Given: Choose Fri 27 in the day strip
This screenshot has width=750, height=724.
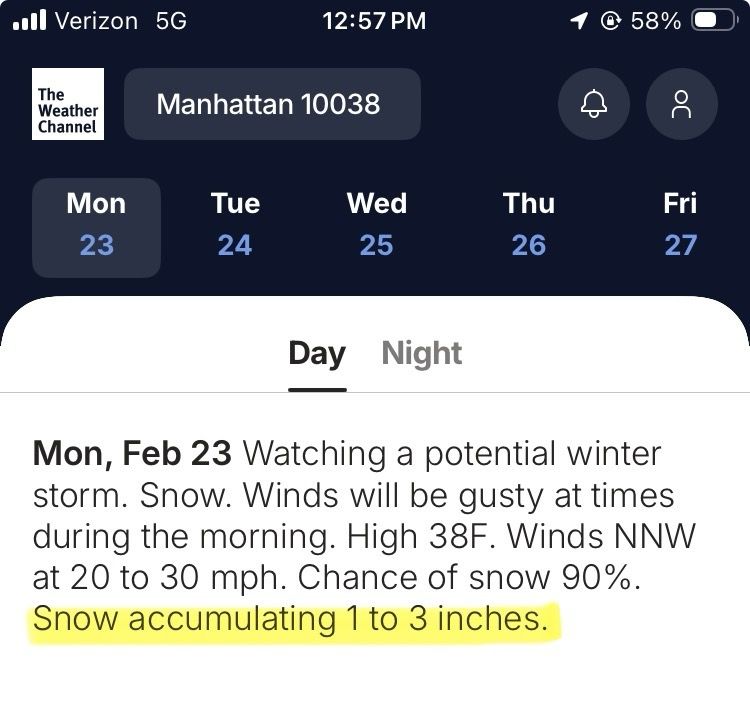Looking at the screenshot, I should pos(680,226).
